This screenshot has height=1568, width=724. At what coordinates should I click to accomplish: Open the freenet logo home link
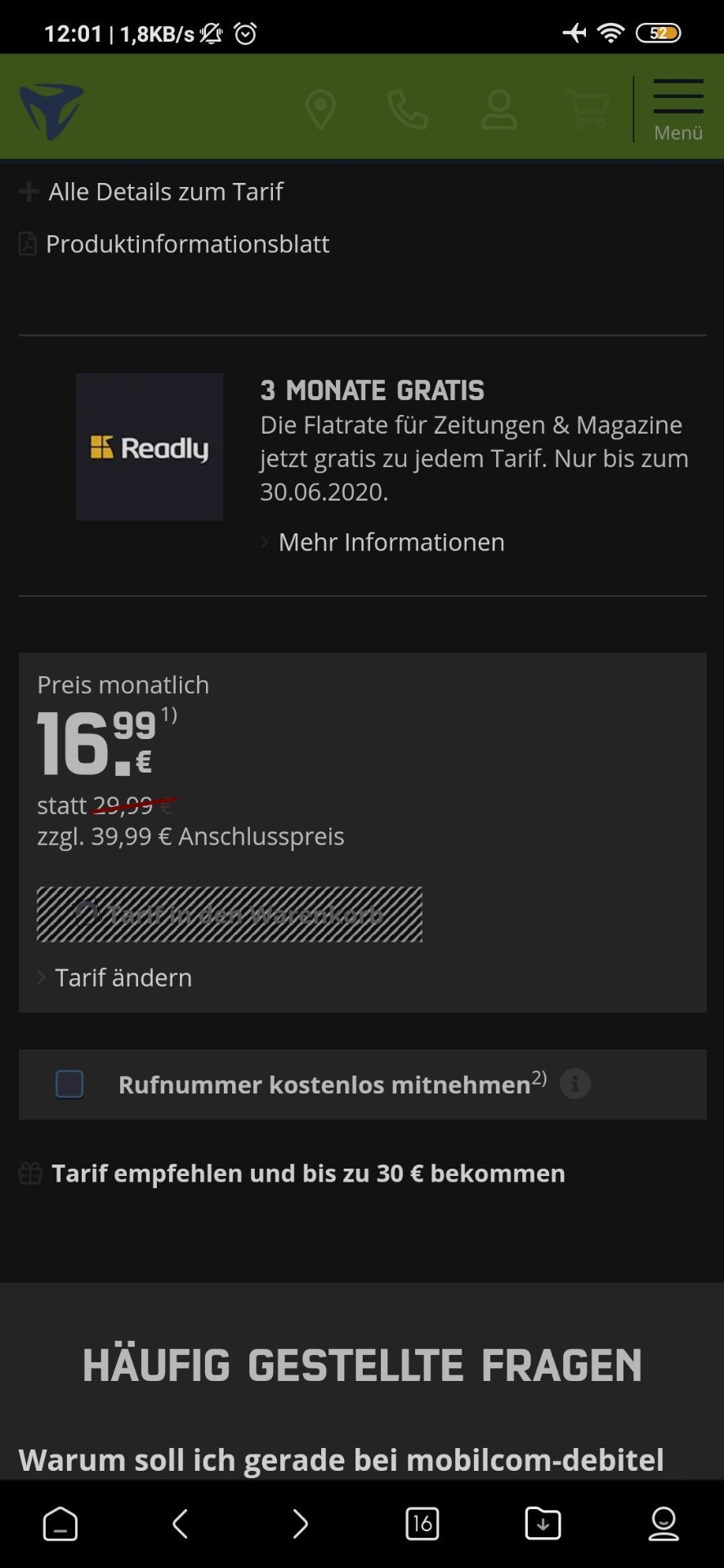(x=51, y=111)
